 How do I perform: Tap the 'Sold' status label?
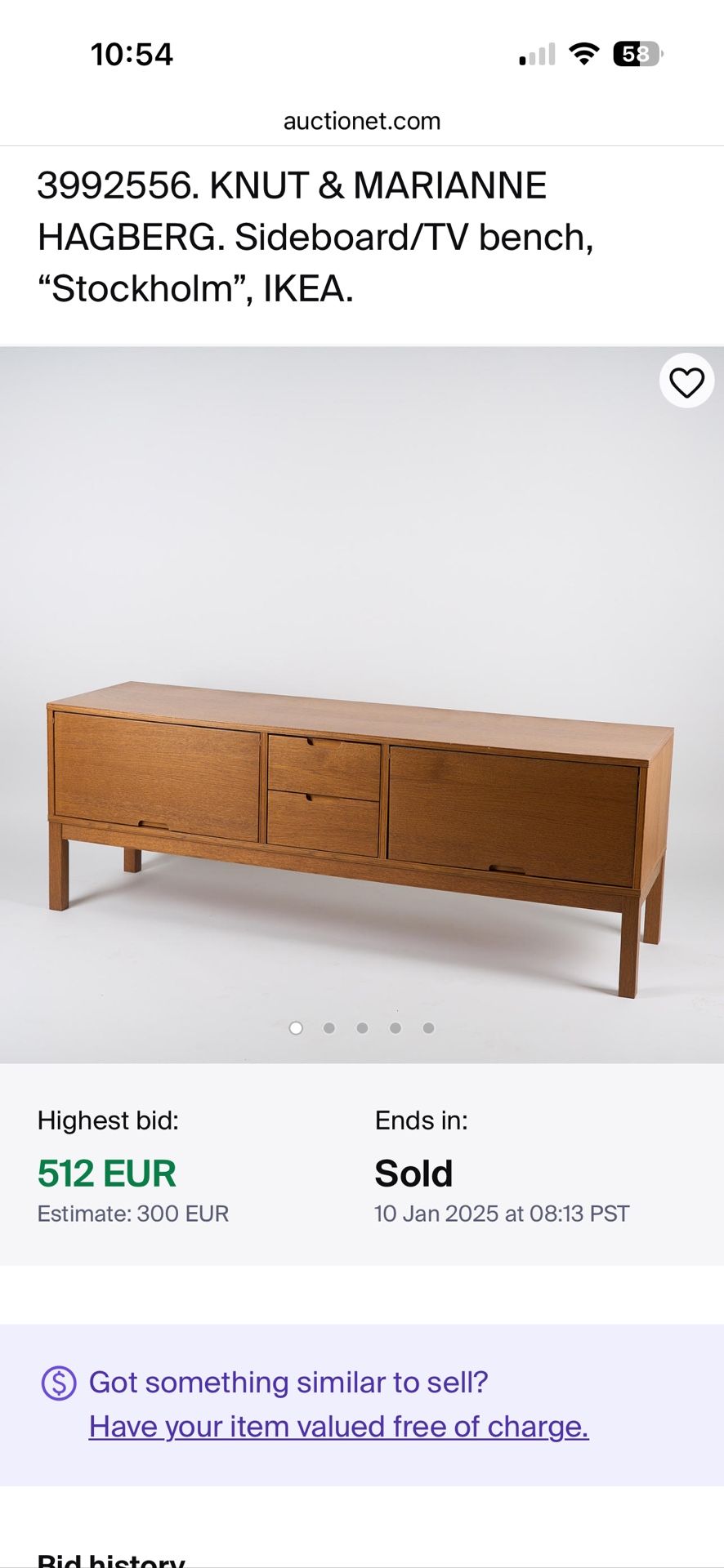click(x=413, y=1173)
